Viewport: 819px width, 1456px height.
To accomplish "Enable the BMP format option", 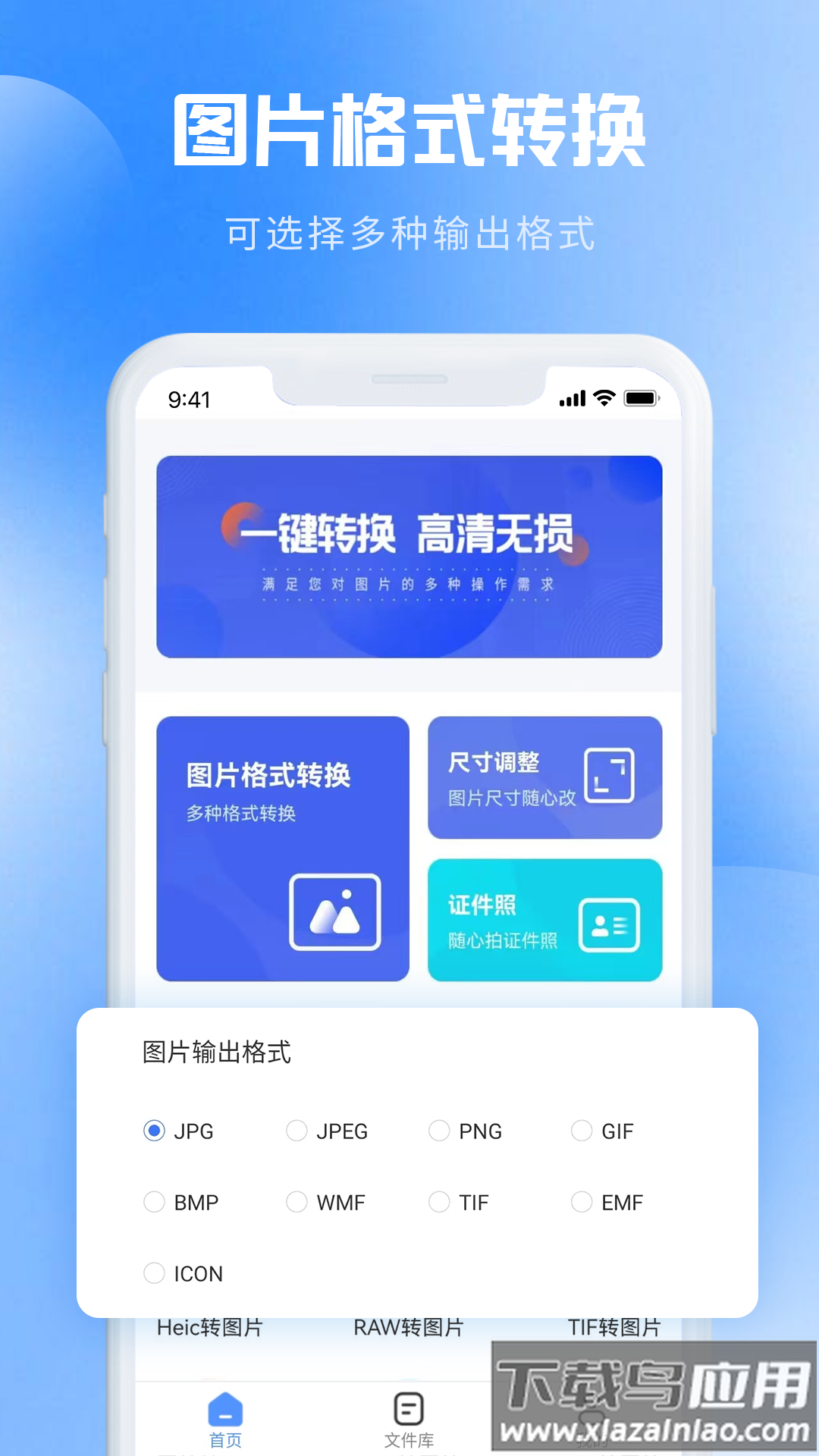I will pos(154,1202).
